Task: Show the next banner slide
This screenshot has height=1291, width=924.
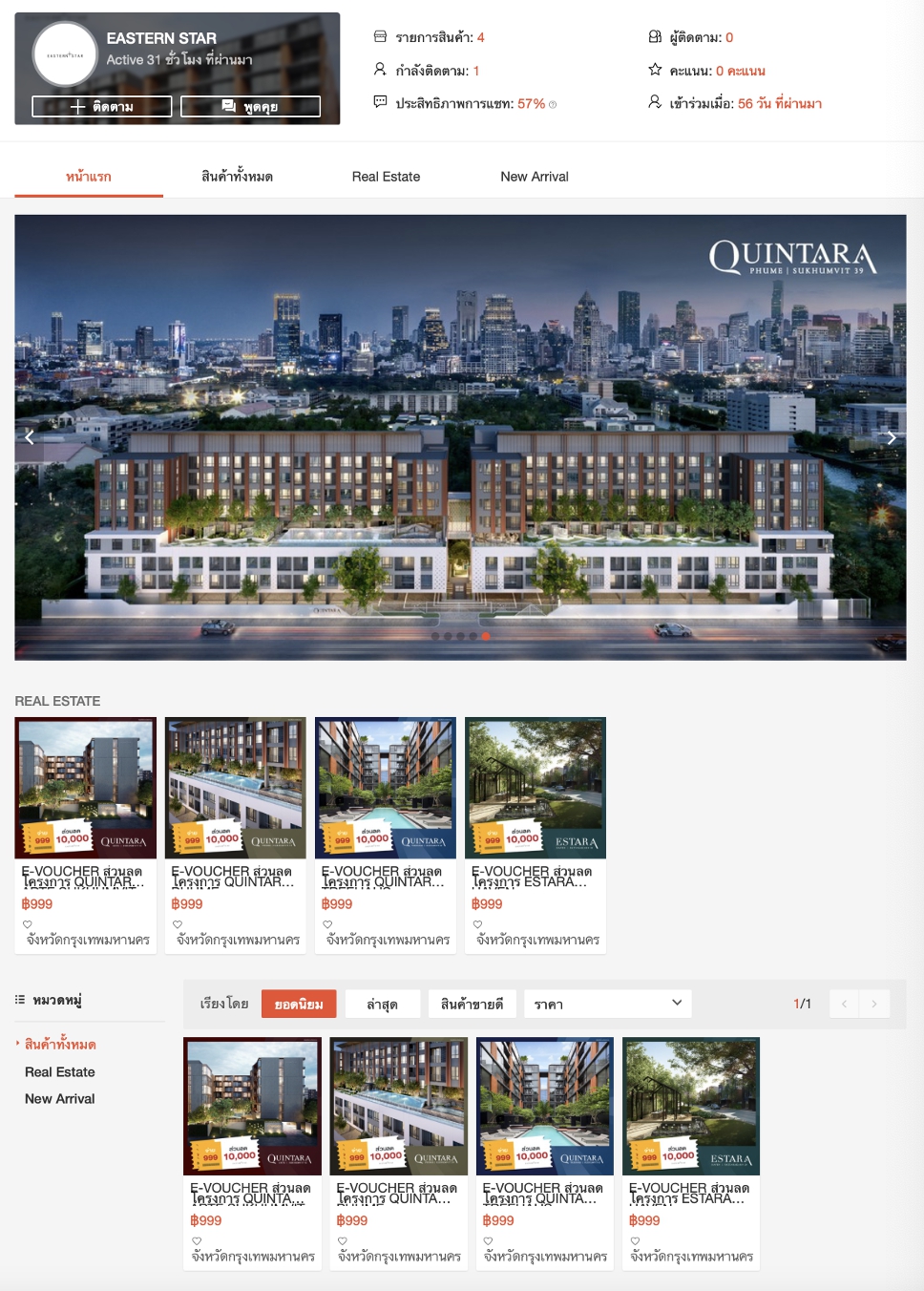Action: coord(891,437)
